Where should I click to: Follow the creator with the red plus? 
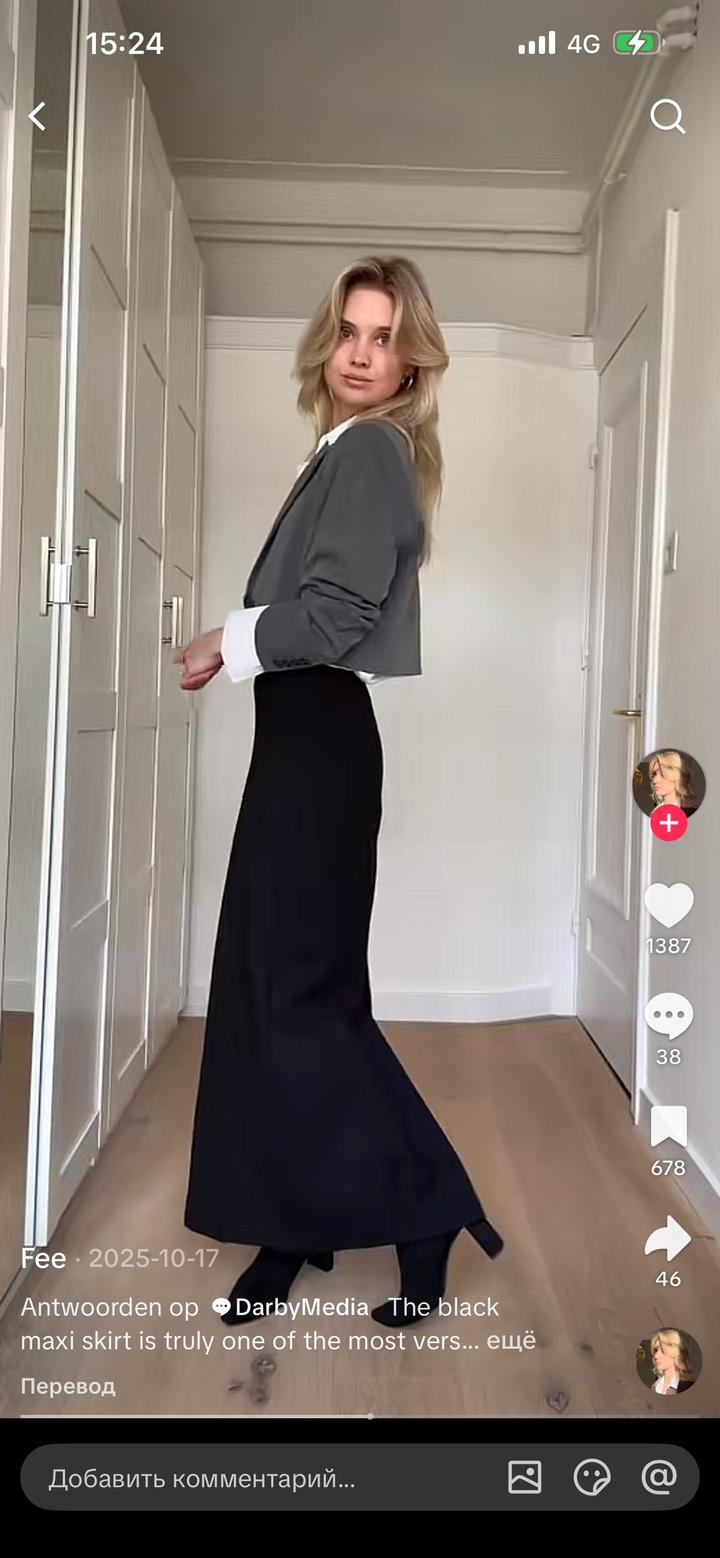point(668,824)
